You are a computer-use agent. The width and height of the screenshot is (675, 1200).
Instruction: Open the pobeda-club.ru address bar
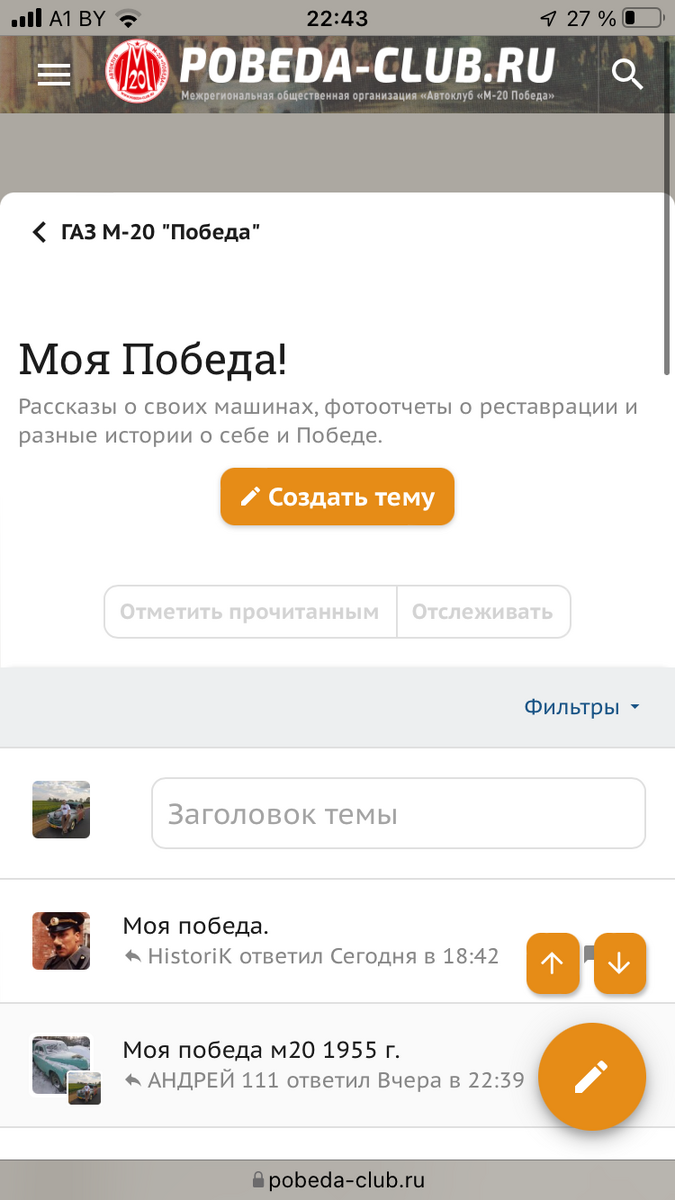tap(338, 1180)
